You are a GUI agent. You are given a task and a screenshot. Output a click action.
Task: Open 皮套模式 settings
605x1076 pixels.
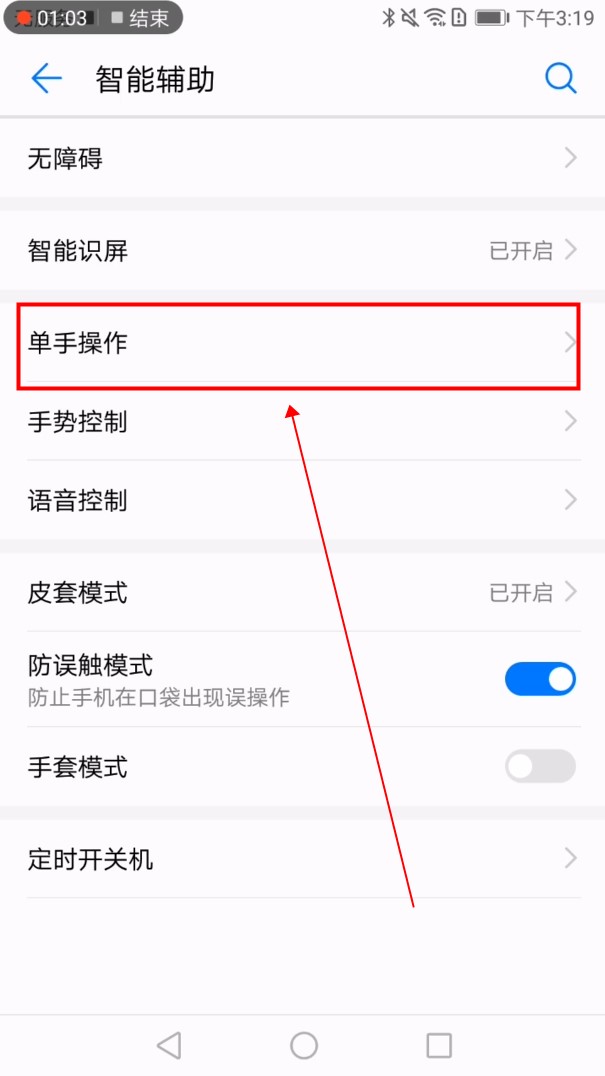point(300,592)
